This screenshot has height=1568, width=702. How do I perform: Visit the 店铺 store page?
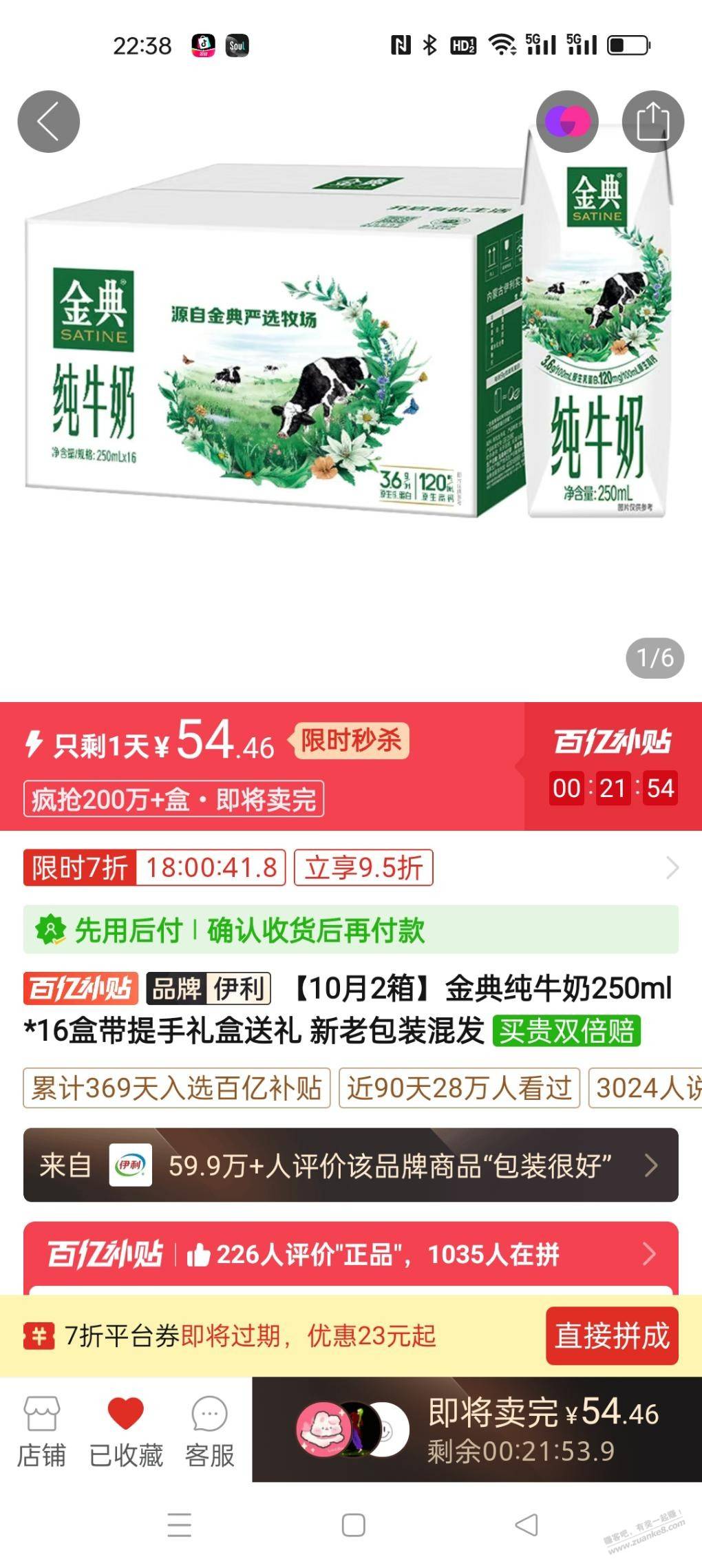(41, 1431)
